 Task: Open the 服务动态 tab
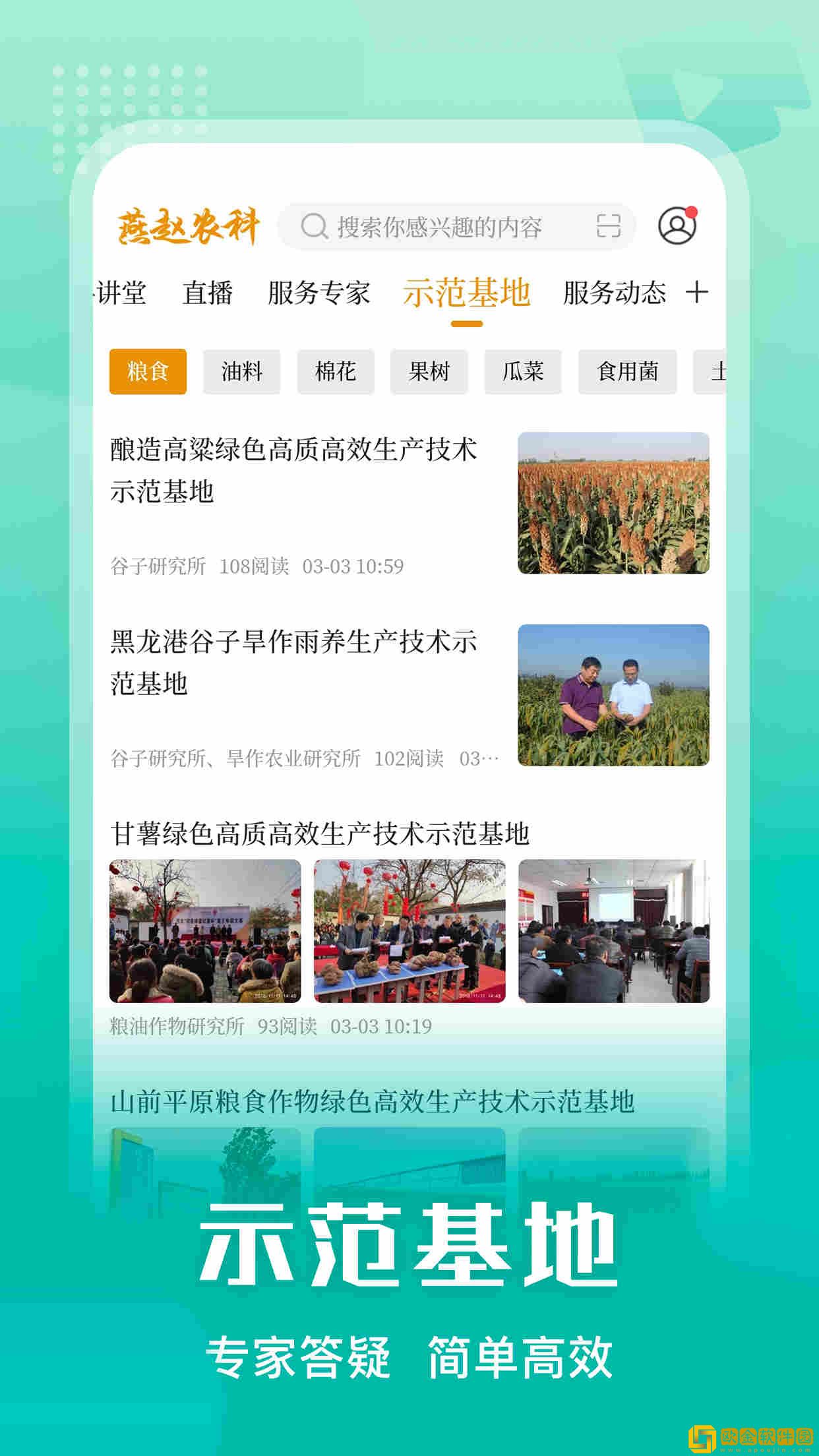pos(614,292)
